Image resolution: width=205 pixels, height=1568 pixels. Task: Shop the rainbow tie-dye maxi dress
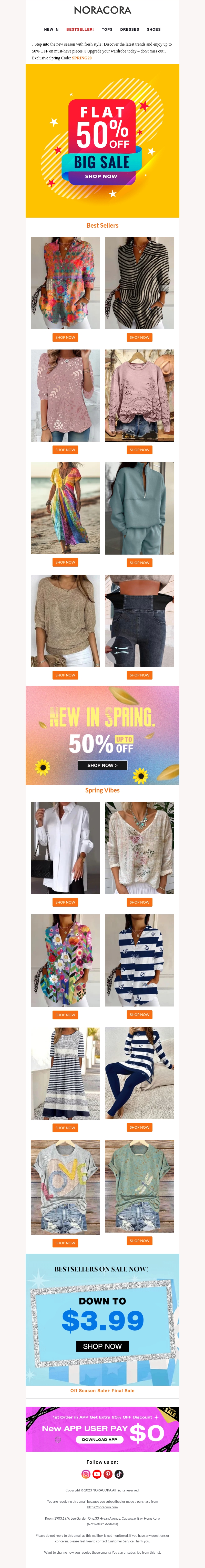coord(65,563)
